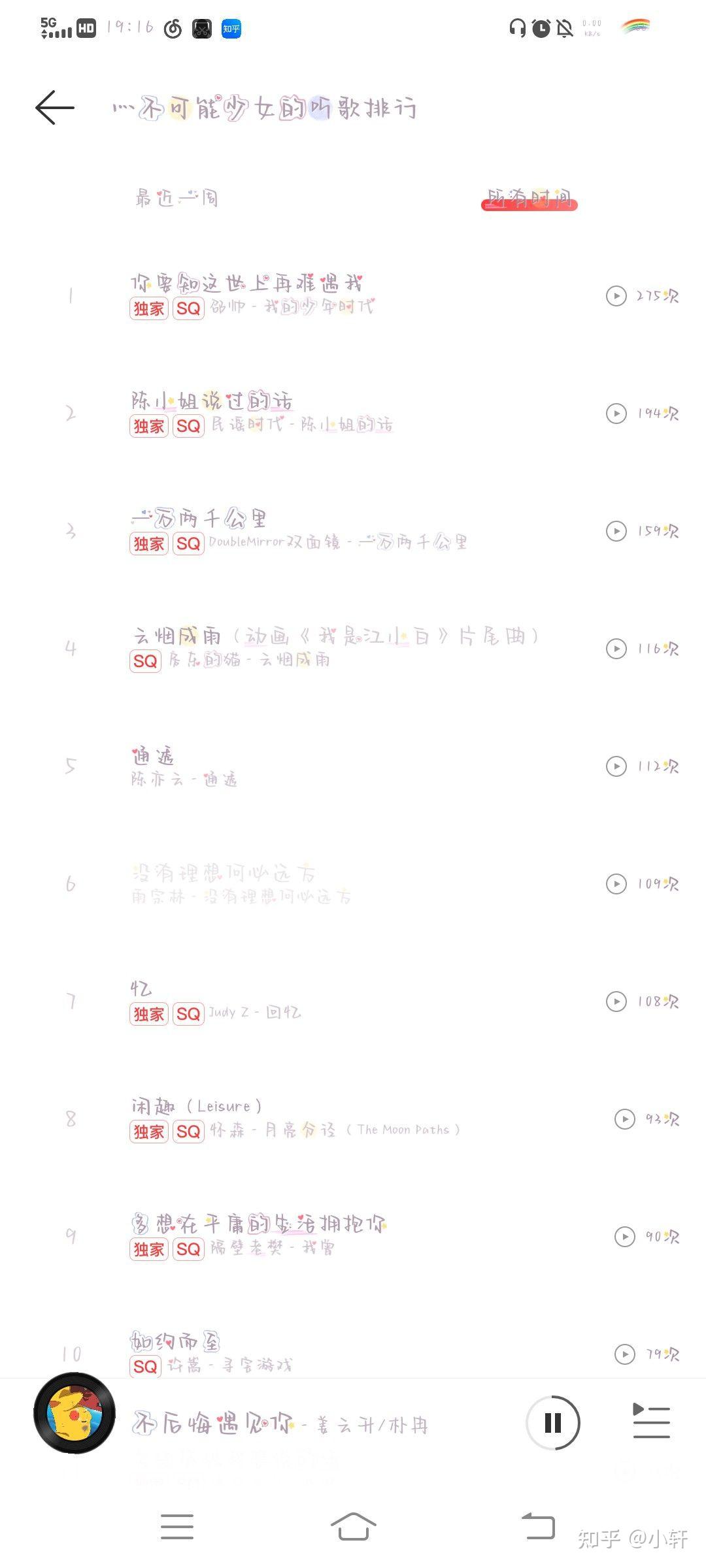Tap the system home button
This screenshot has width=706, height=1568.
(x=353, y=1527)
